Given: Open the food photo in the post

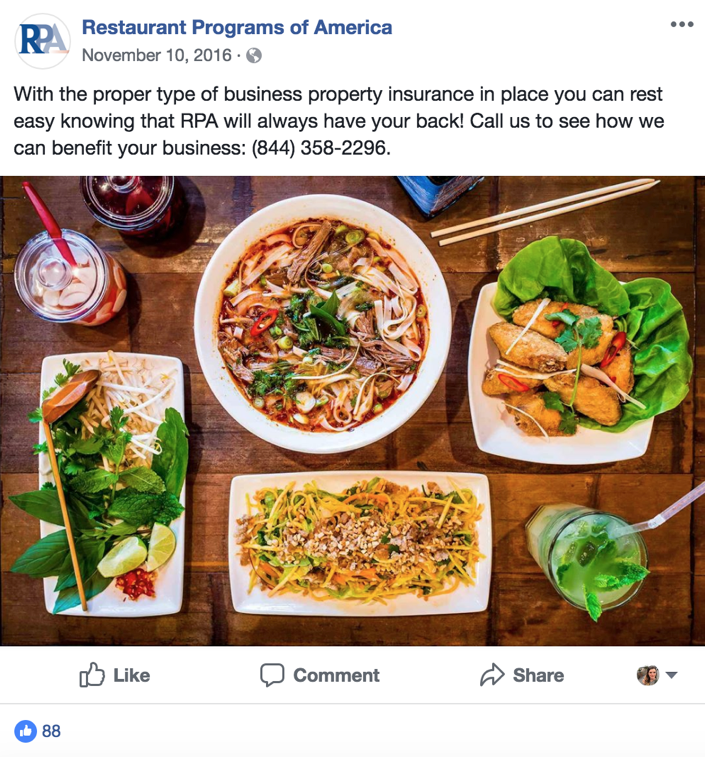Looking at the screenshot, I should (x=352, y=410).
